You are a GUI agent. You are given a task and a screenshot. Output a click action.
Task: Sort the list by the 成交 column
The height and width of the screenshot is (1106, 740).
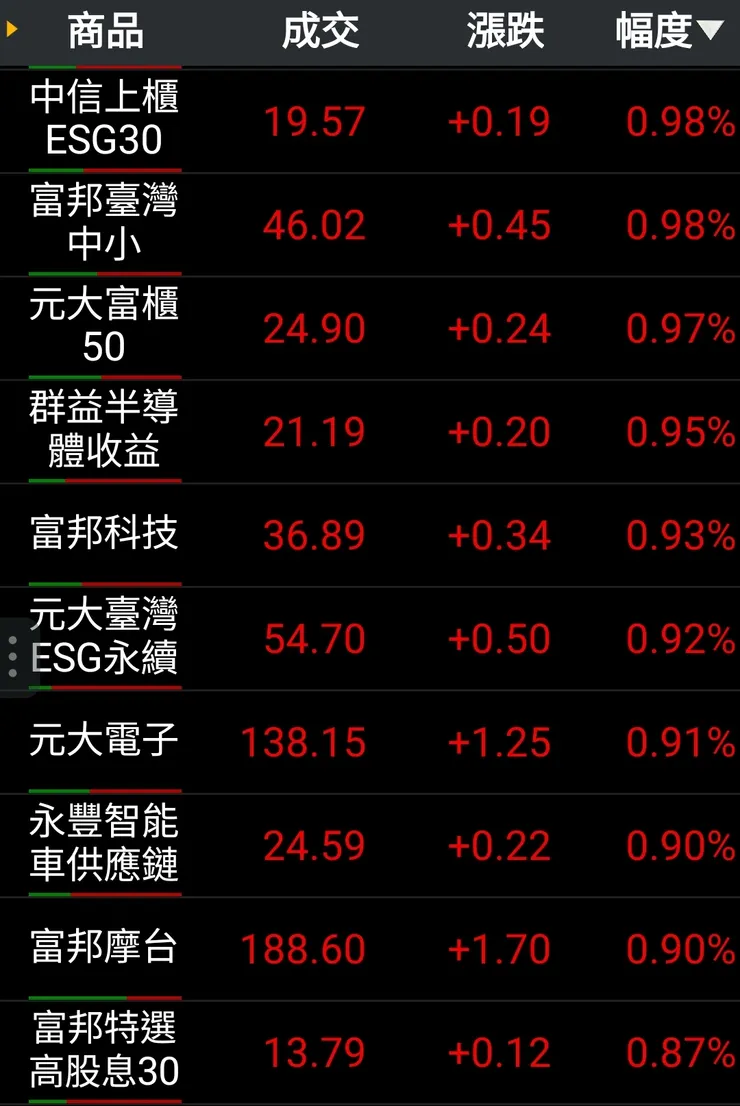(x=324, y=30)
